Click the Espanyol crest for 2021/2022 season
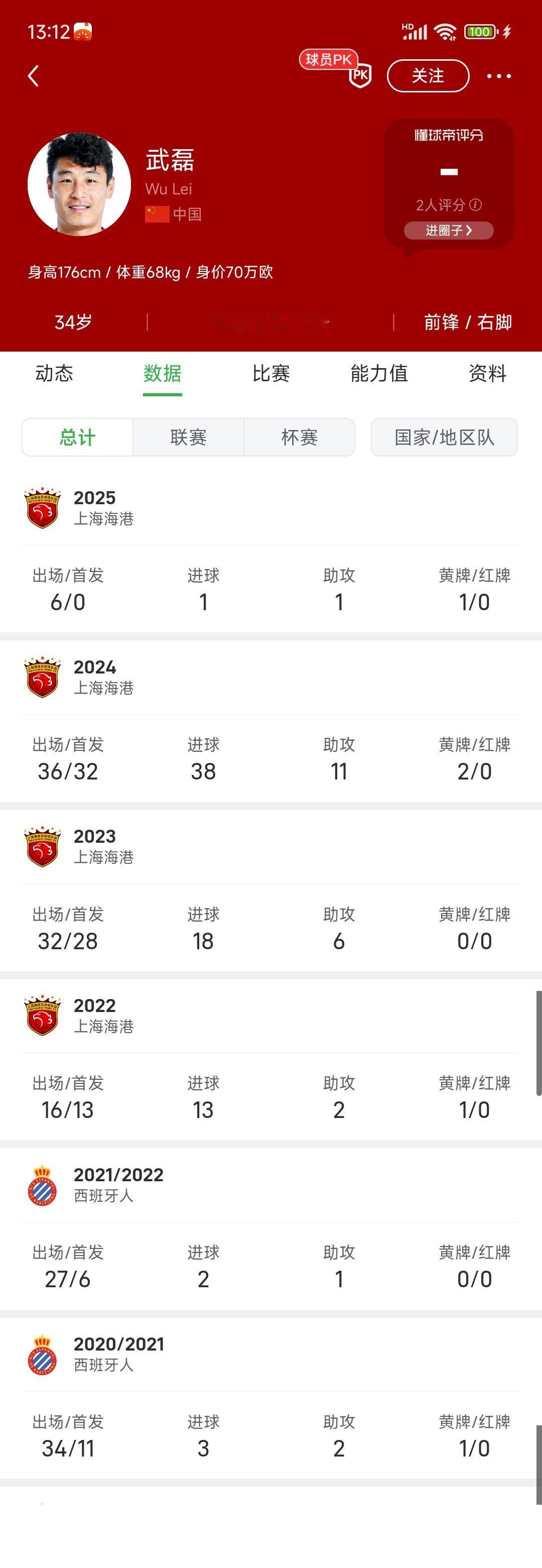 tap(43, 1185)
